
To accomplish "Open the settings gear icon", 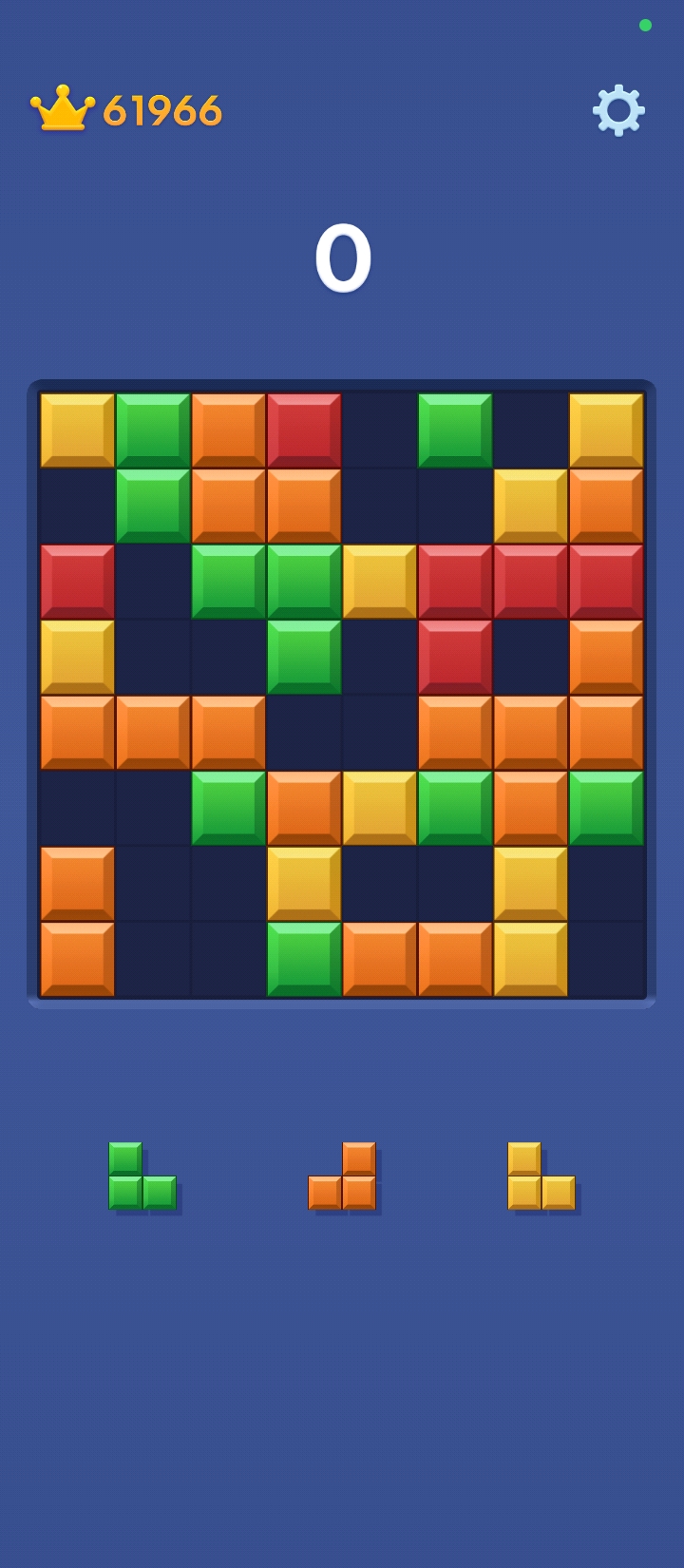I will click(618, 110).
